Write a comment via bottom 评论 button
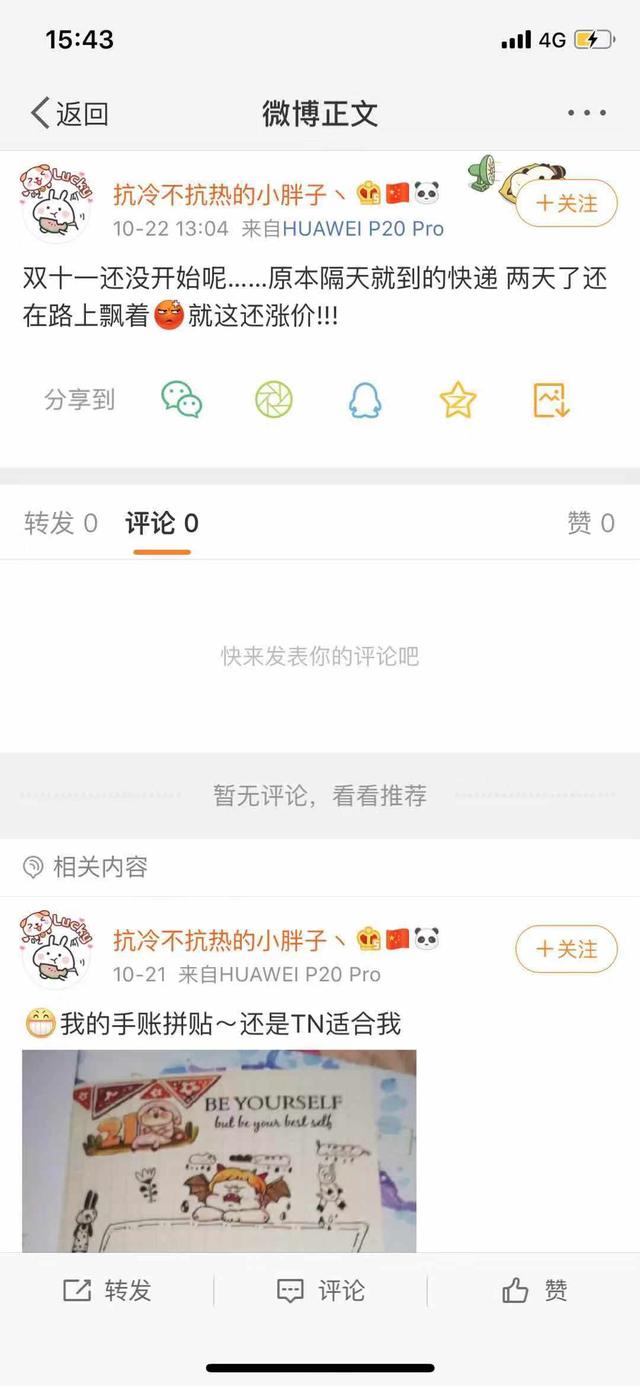This screenshot has height=1386, width=640. 320,1290
